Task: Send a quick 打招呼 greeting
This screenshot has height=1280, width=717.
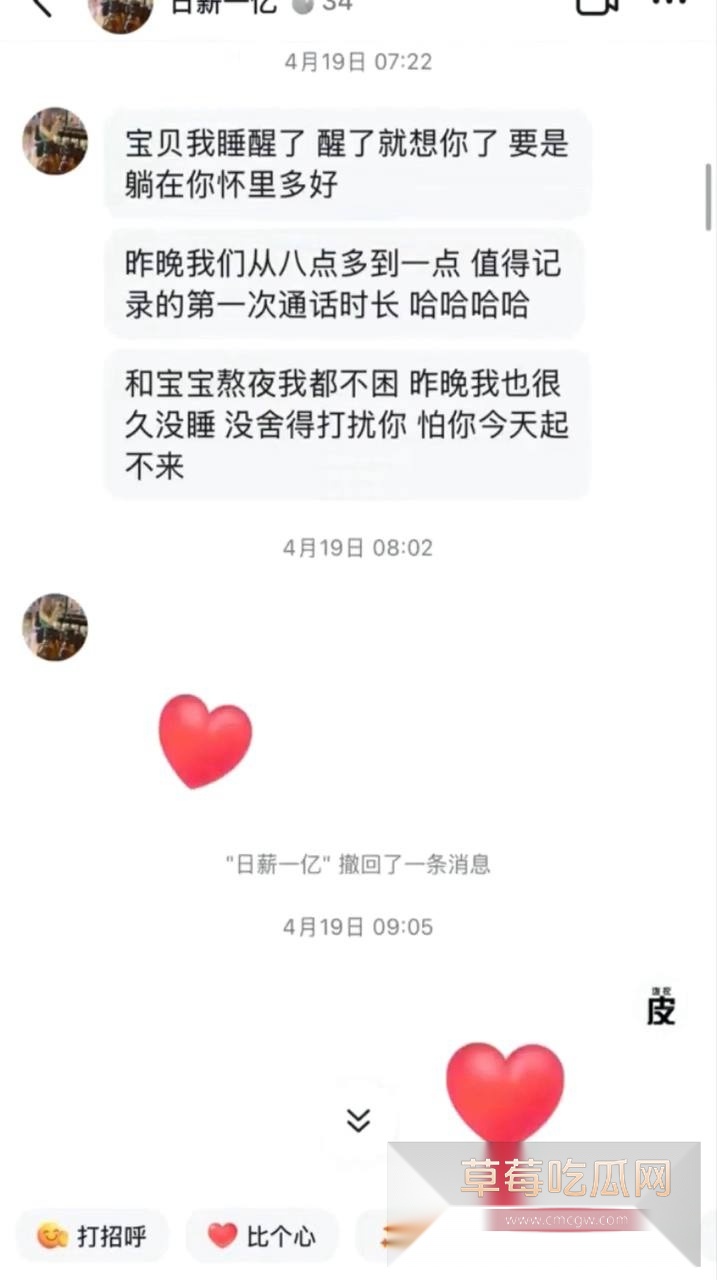Action: click(92, 1236)
